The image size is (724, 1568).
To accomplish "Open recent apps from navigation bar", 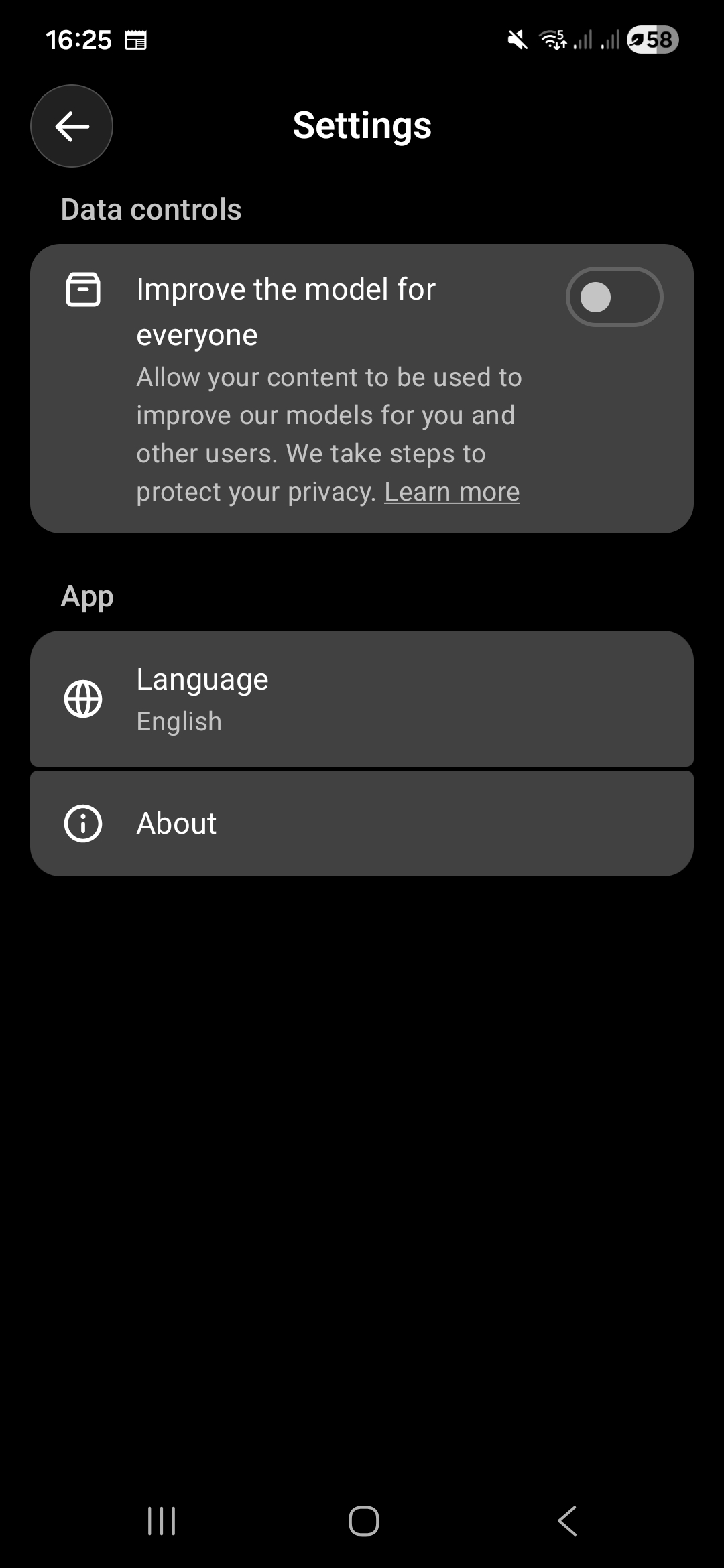I will coord(161,1521).
